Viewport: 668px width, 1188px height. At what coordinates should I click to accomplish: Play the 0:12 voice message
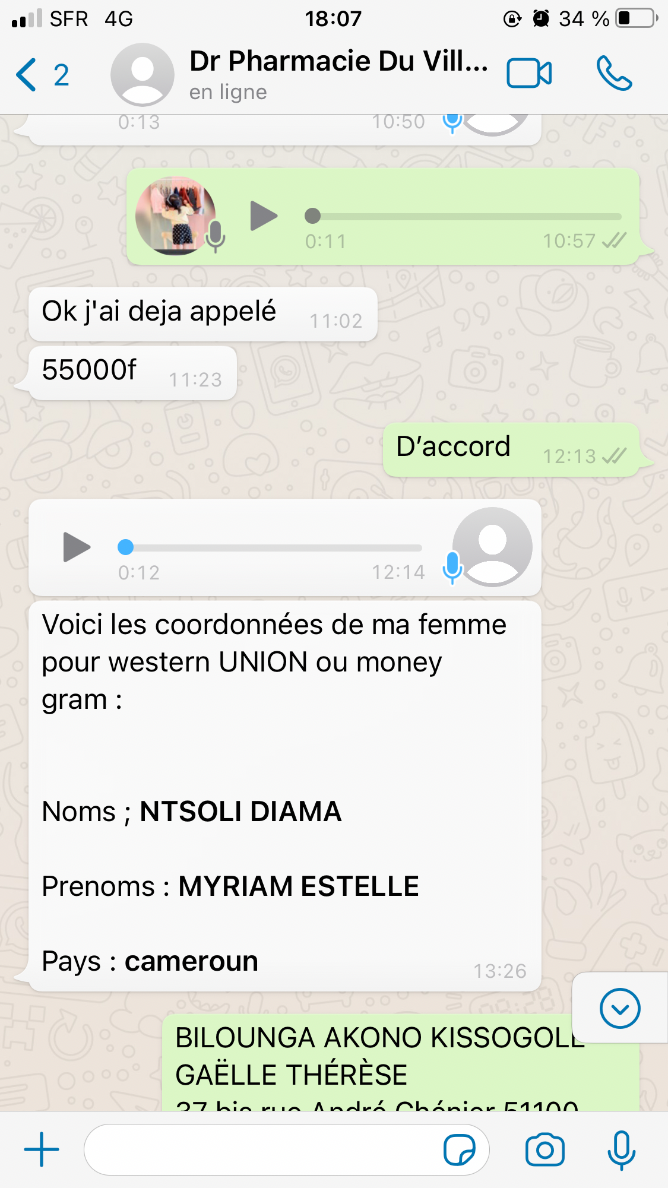coord(77,547)
